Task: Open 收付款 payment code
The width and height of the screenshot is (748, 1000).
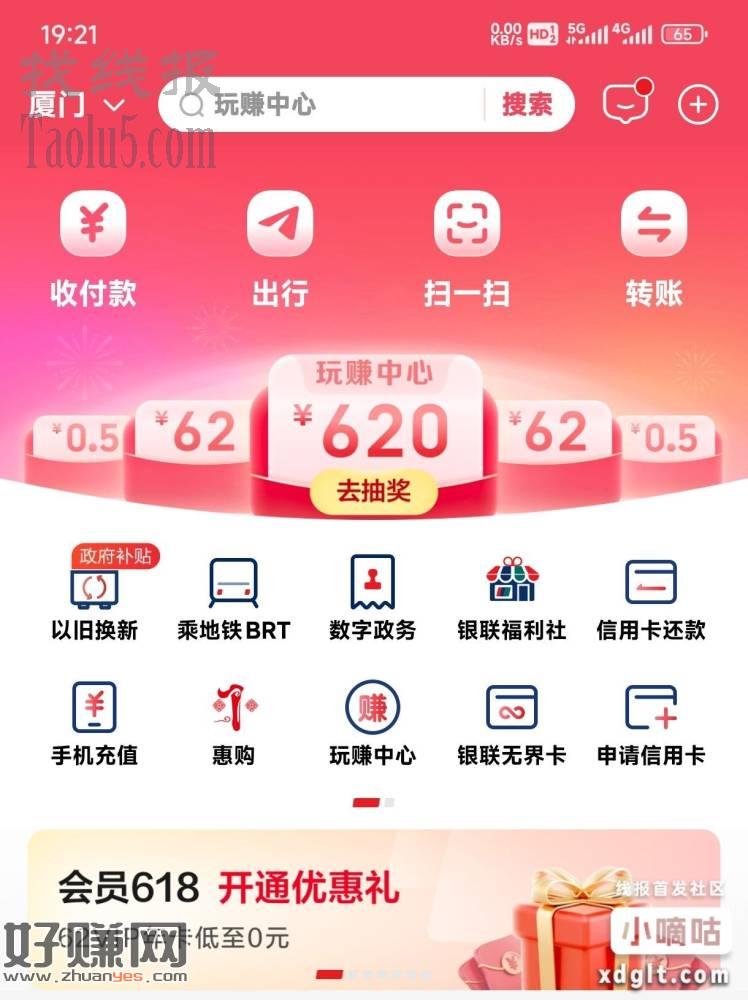Action: tap(93, 248)
